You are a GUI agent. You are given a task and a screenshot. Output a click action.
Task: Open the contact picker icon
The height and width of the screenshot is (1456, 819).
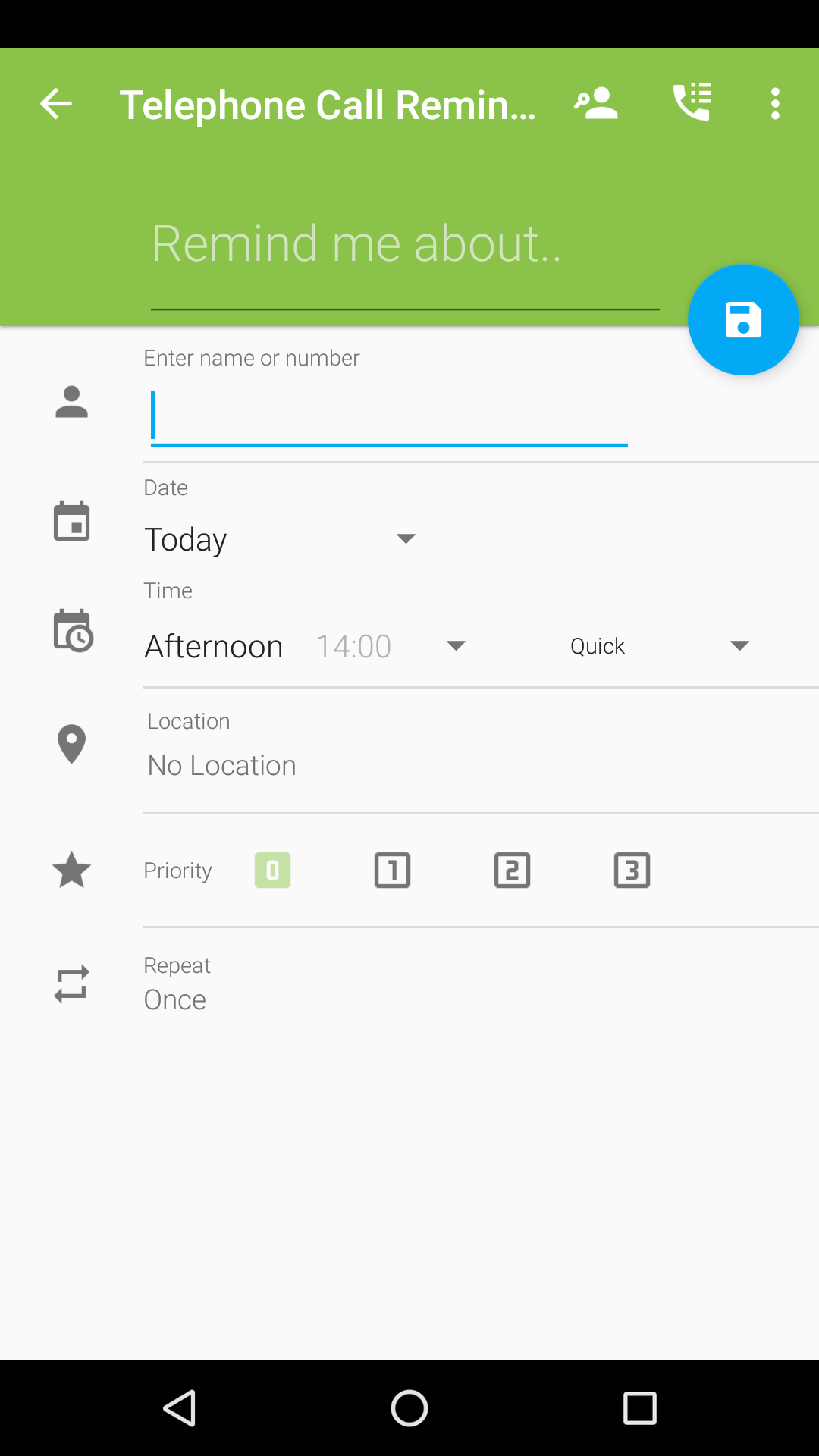coord(596,103)
